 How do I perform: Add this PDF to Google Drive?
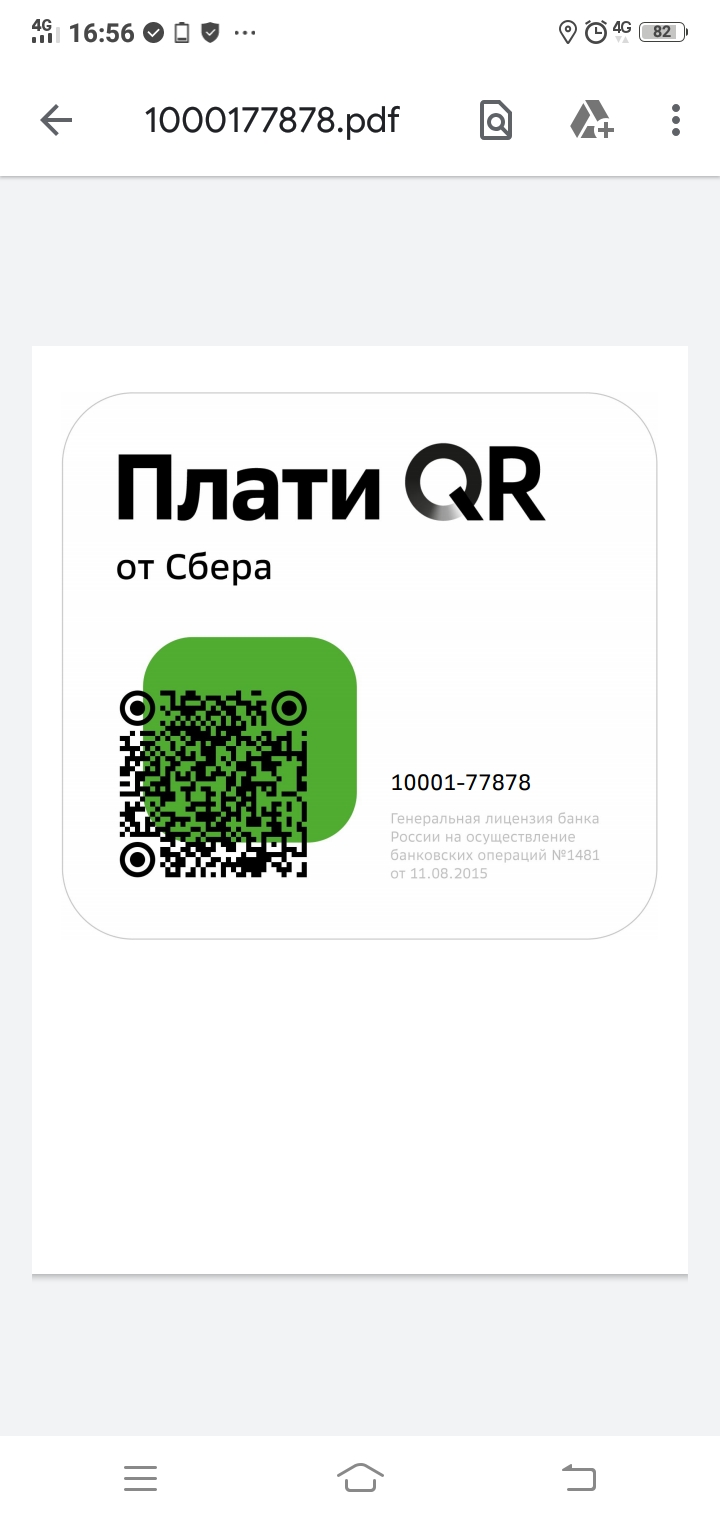pos(591,120)
